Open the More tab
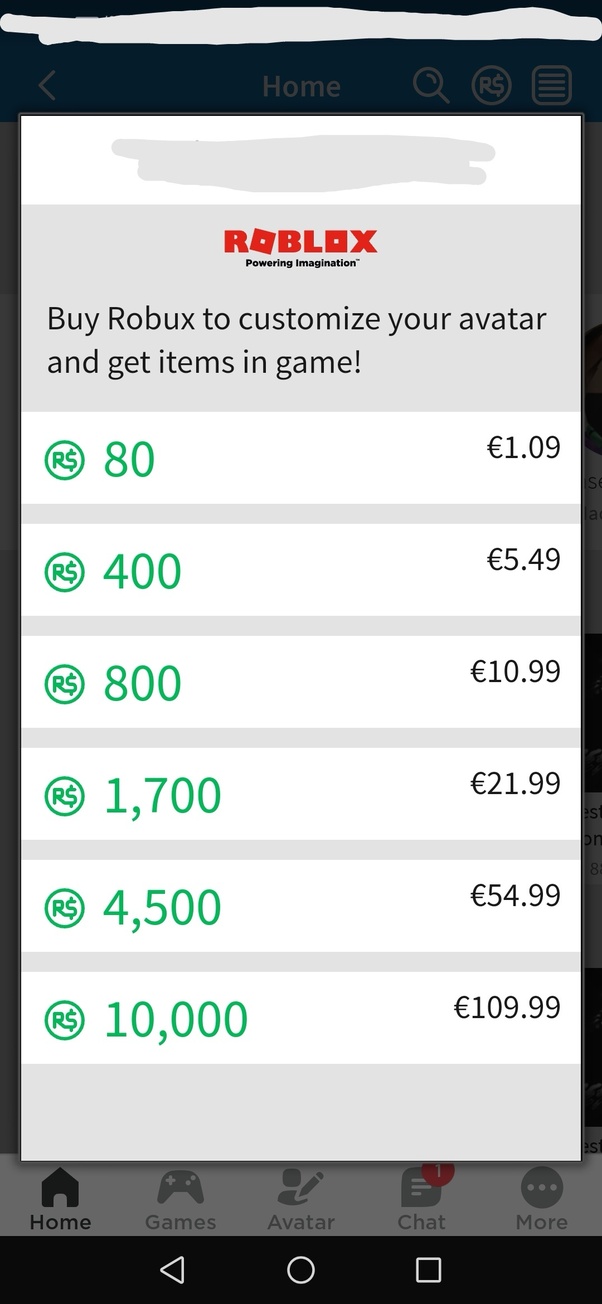 click(x=542, y=1199)
